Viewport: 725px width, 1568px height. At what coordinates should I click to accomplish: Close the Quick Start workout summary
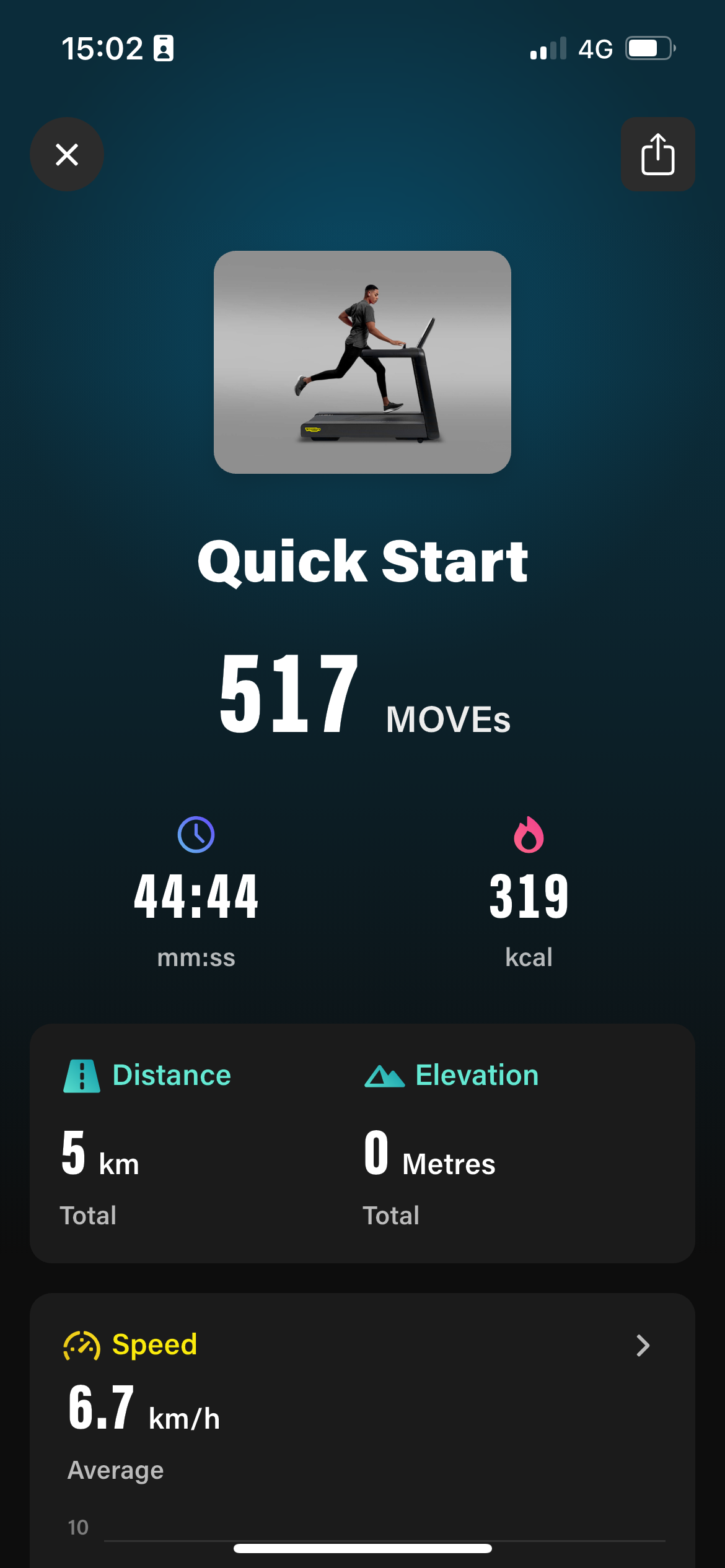point(67,154)
